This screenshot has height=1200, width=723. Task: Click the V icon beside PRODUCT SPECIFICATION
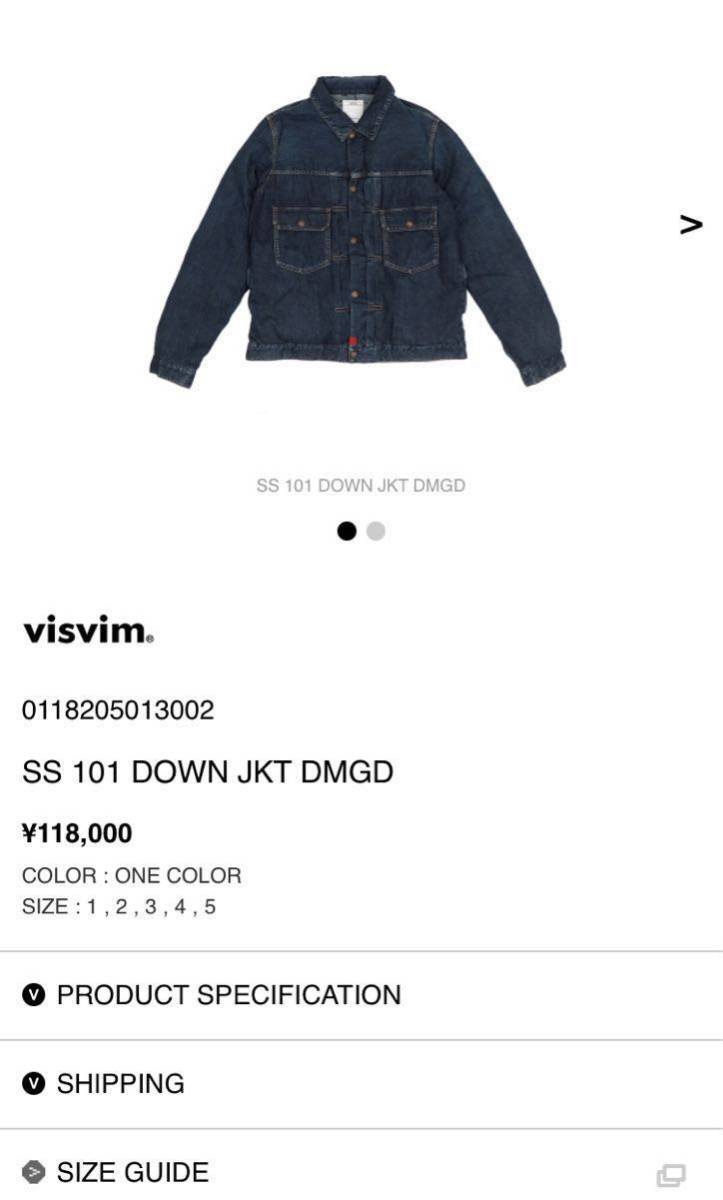tap(34, 995)
